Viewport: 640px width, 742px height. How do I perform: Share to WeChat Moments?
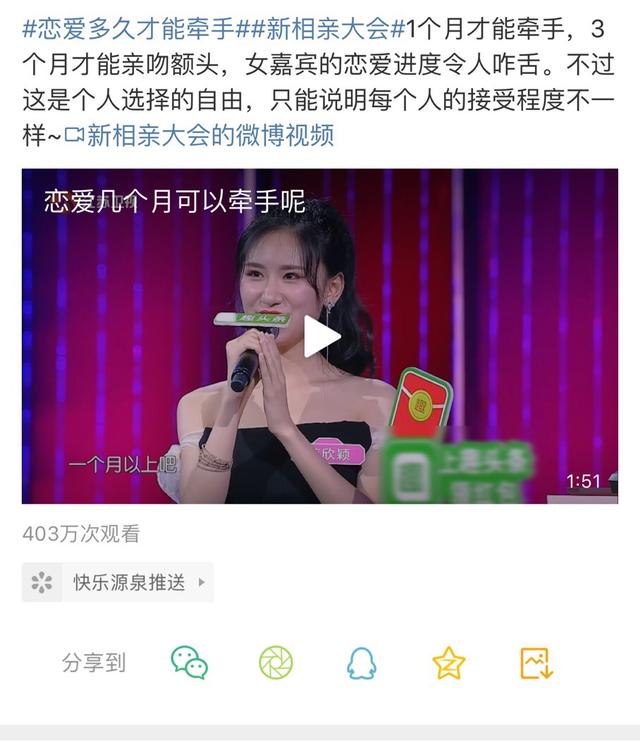point(276,661)
